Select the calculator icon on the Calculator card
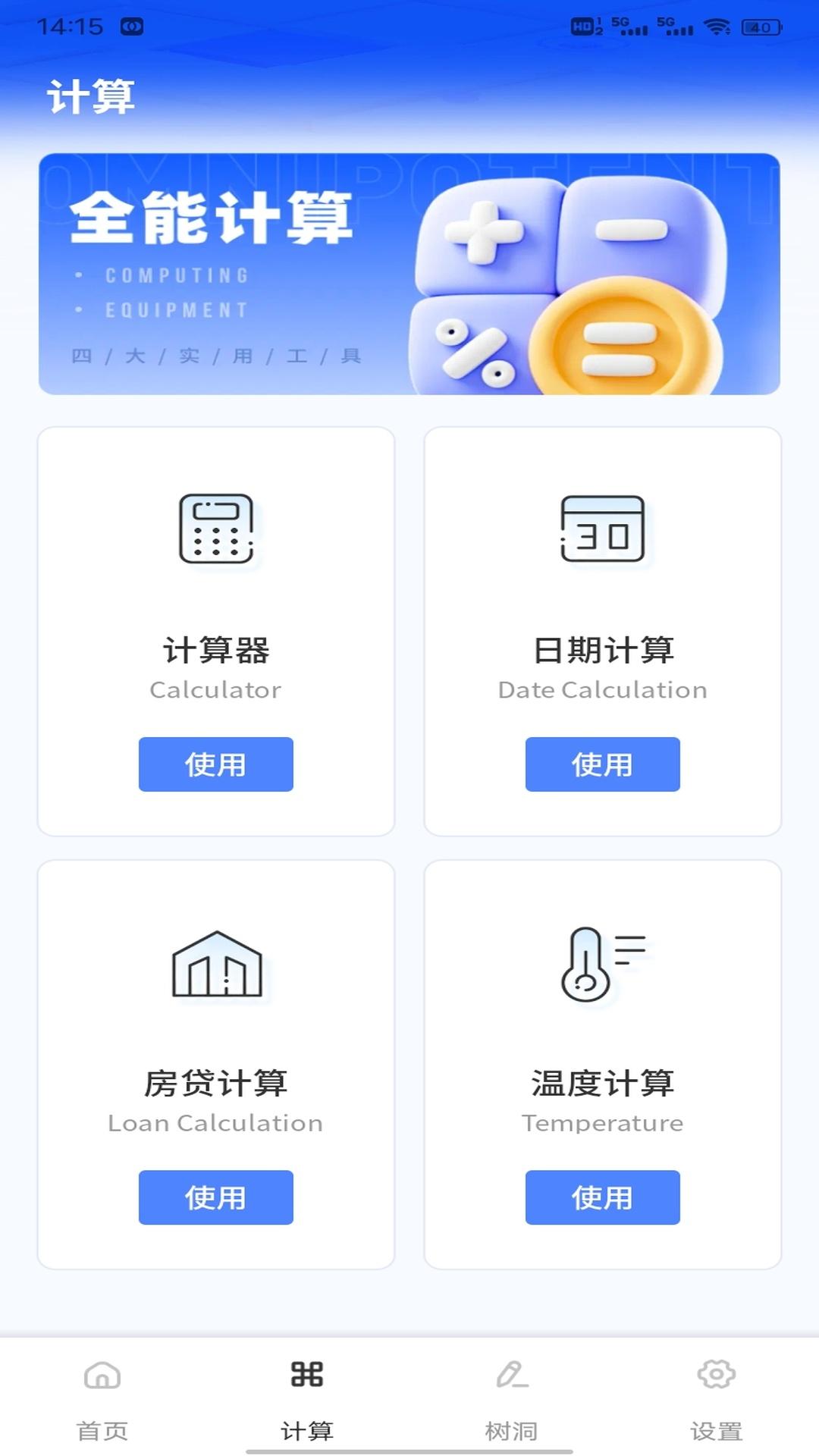 coord(216,529)
